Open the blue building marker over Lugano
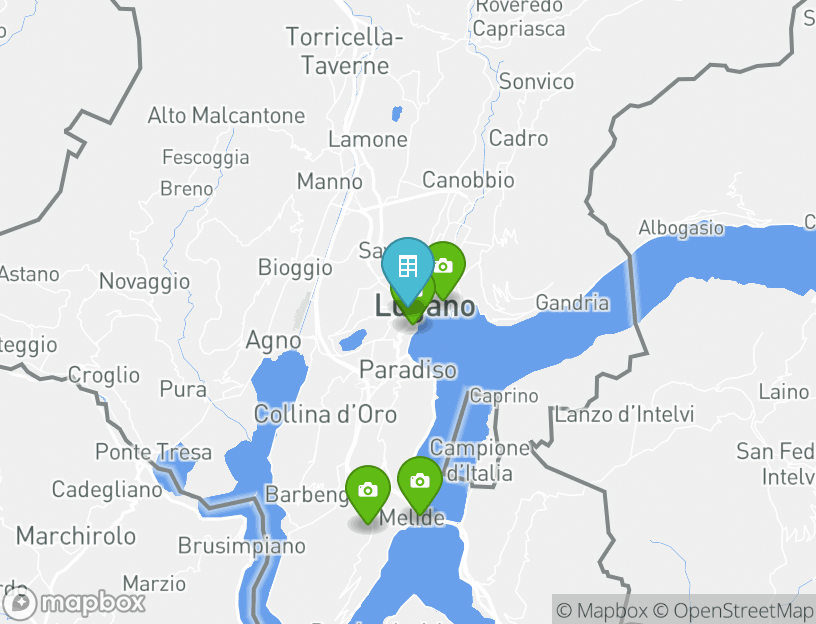This screenshot has width=816, height=624. coord(407,267)
